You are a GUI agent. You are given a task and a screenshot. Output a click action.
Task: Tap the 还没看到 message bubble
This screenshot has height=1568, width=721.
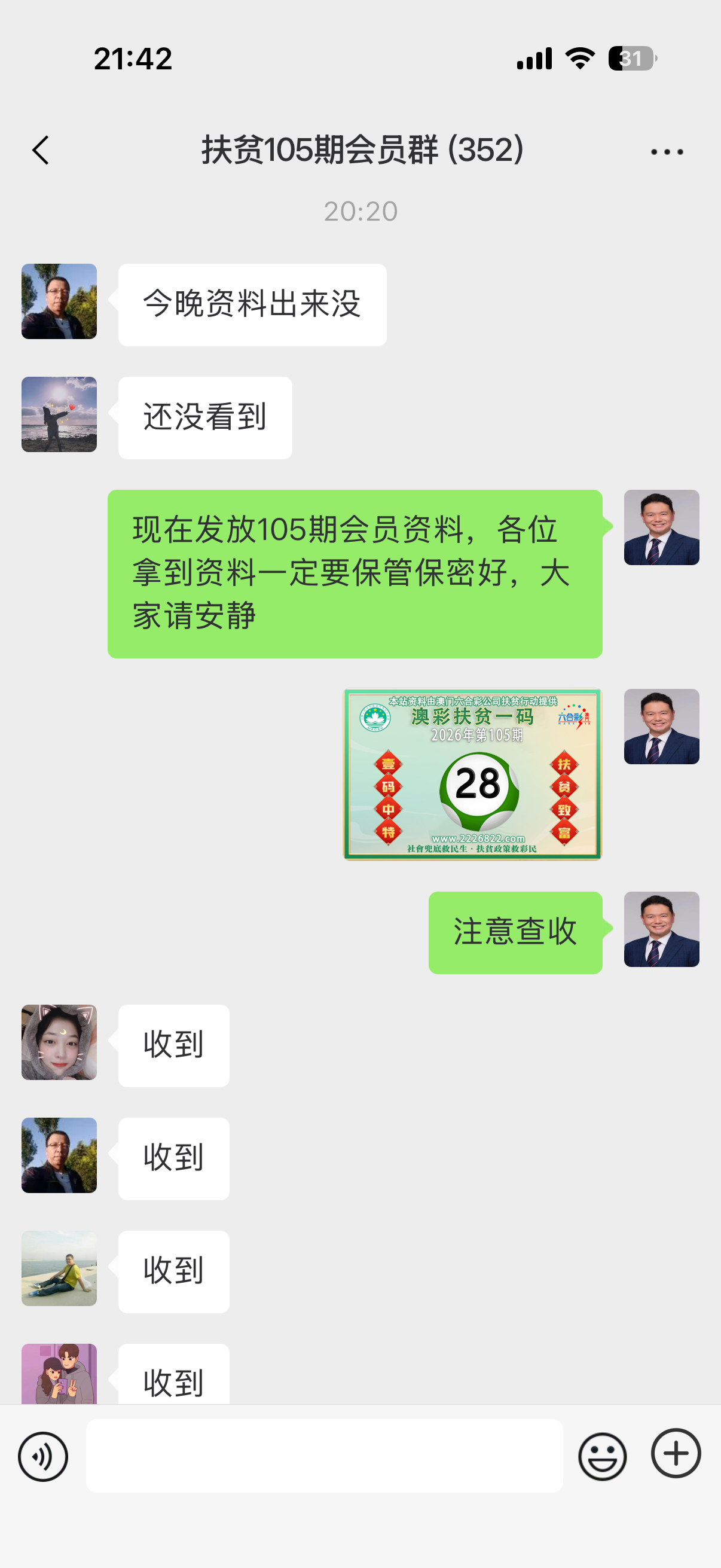coord(204,416)
